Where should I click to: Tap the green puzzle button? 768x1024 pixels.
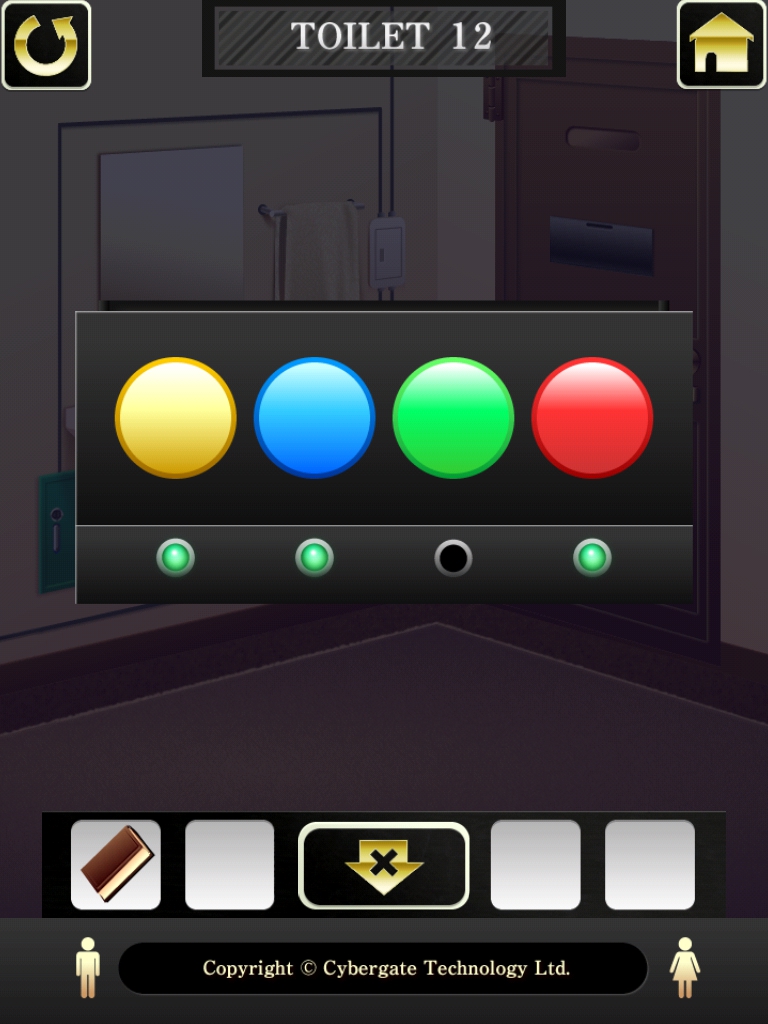[x=453, y=417]
